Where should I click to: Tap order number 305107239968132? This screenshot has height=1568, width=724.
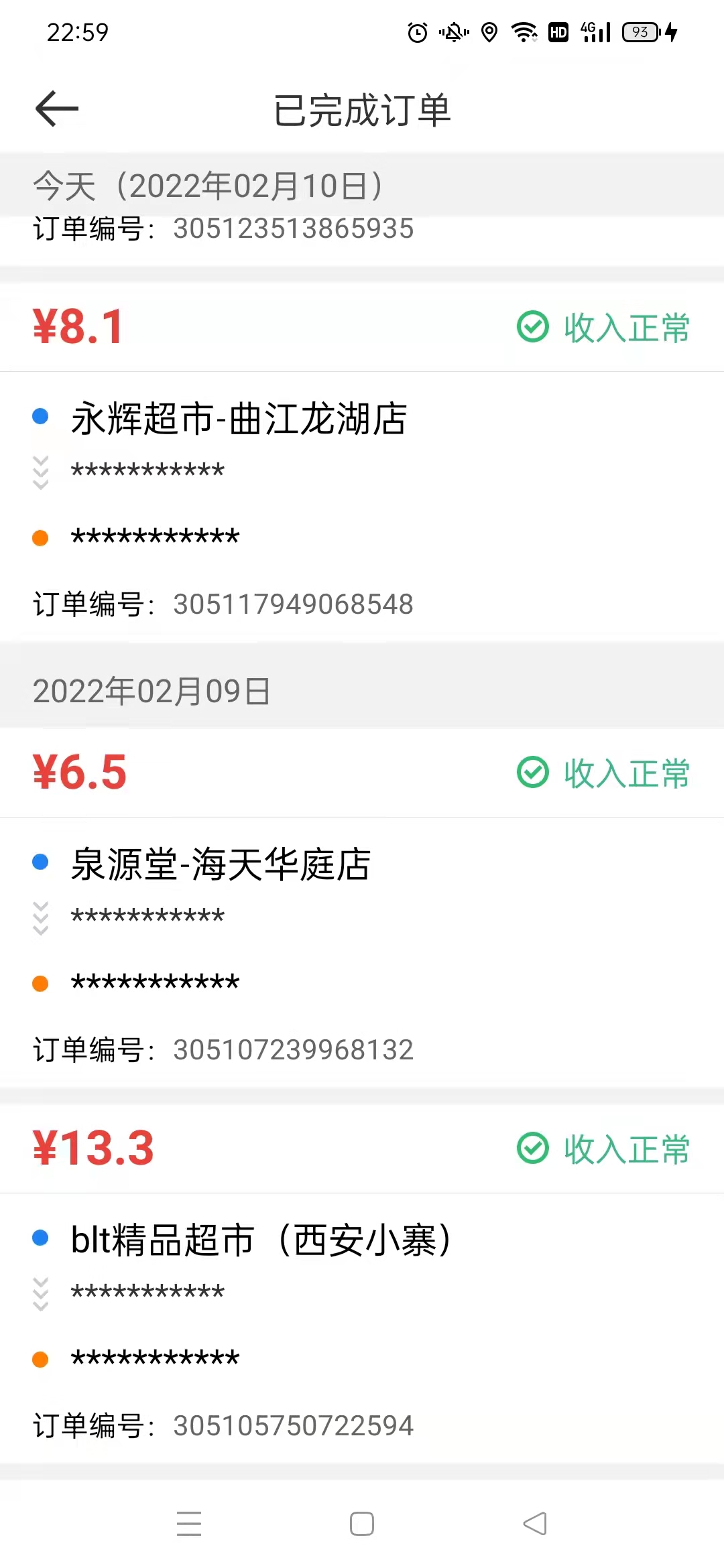294,1049
